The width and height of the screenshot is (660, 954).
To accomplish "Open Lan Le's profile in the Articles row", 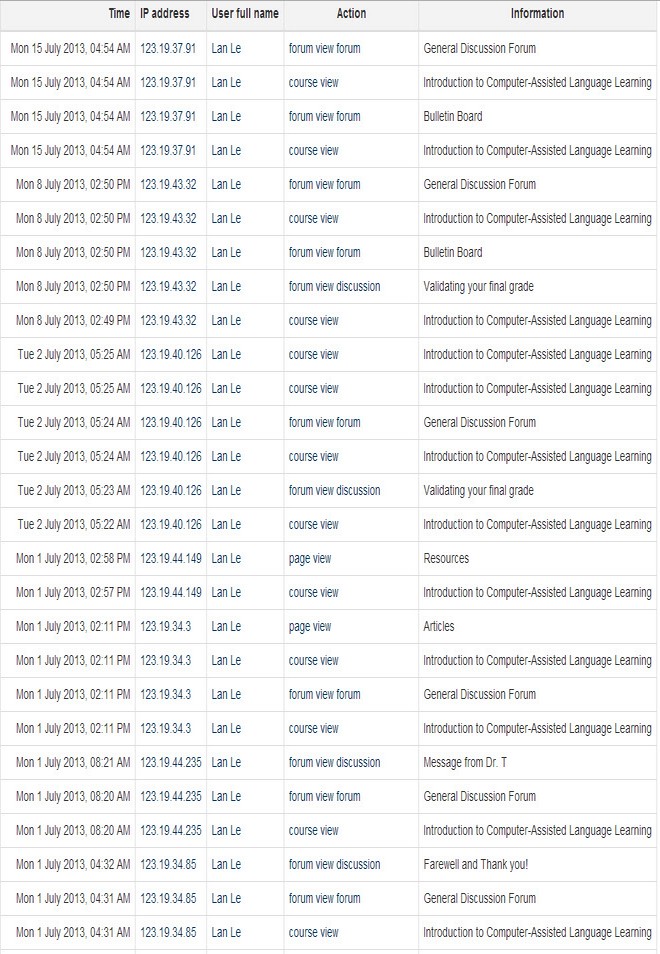I will pyautogui.click(x=226, y=626).
